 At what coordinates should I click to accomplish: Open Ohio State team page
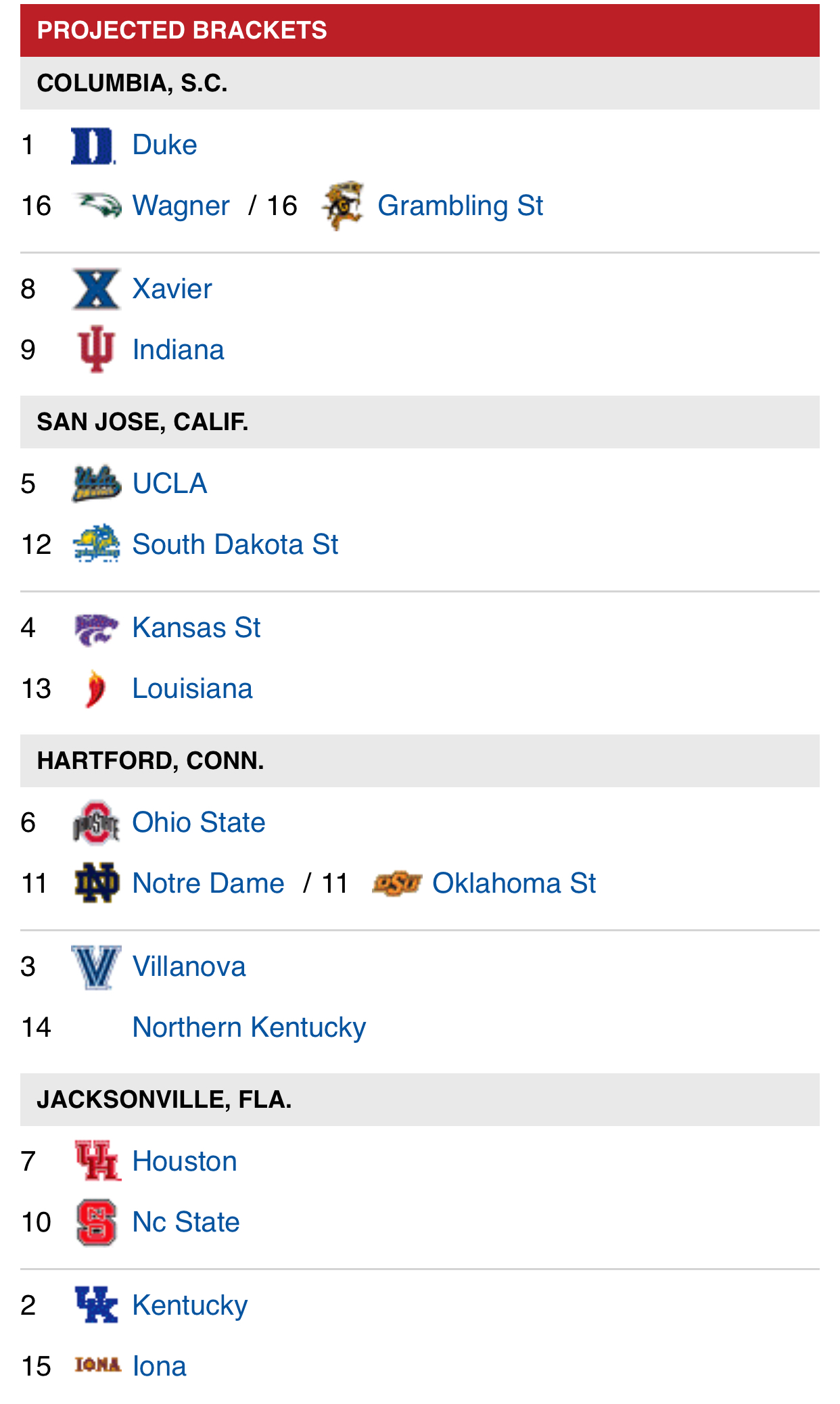pos(199,822)
